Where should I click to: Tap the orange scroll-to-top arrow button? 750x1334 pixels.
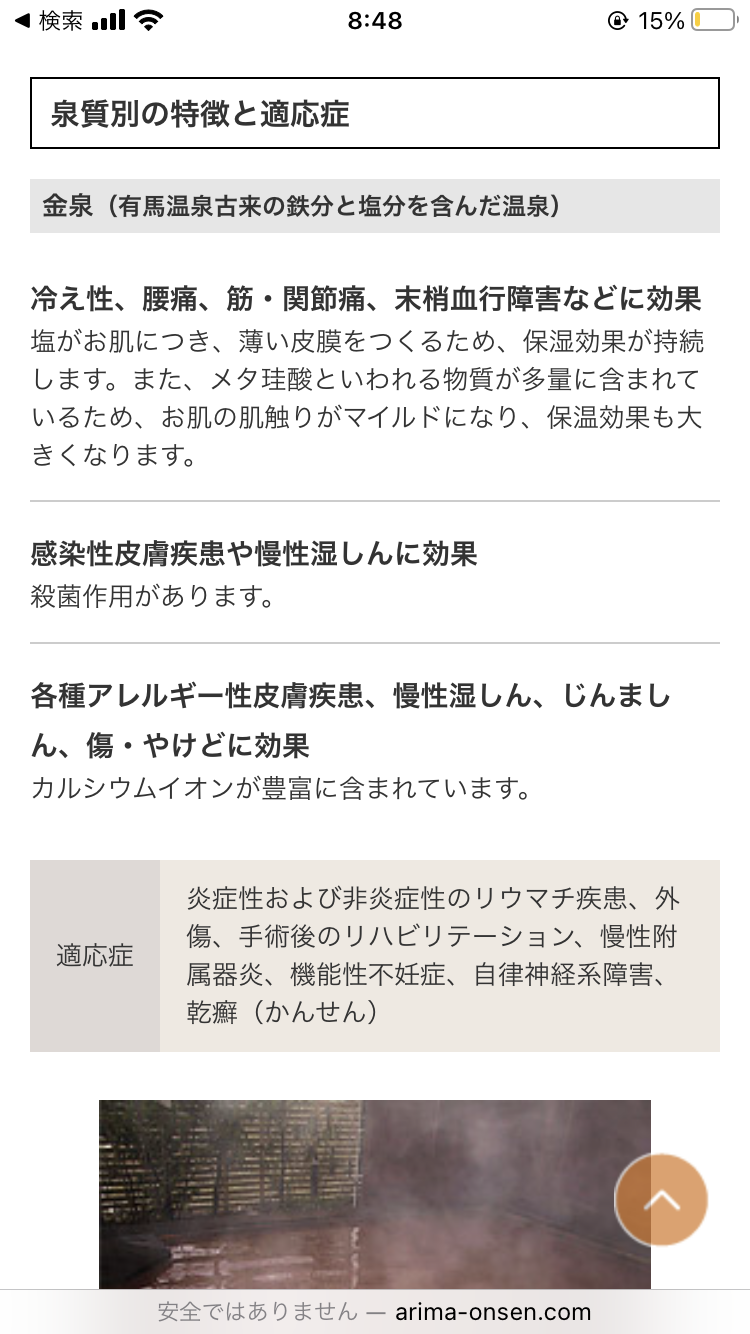pos(661,1200)
